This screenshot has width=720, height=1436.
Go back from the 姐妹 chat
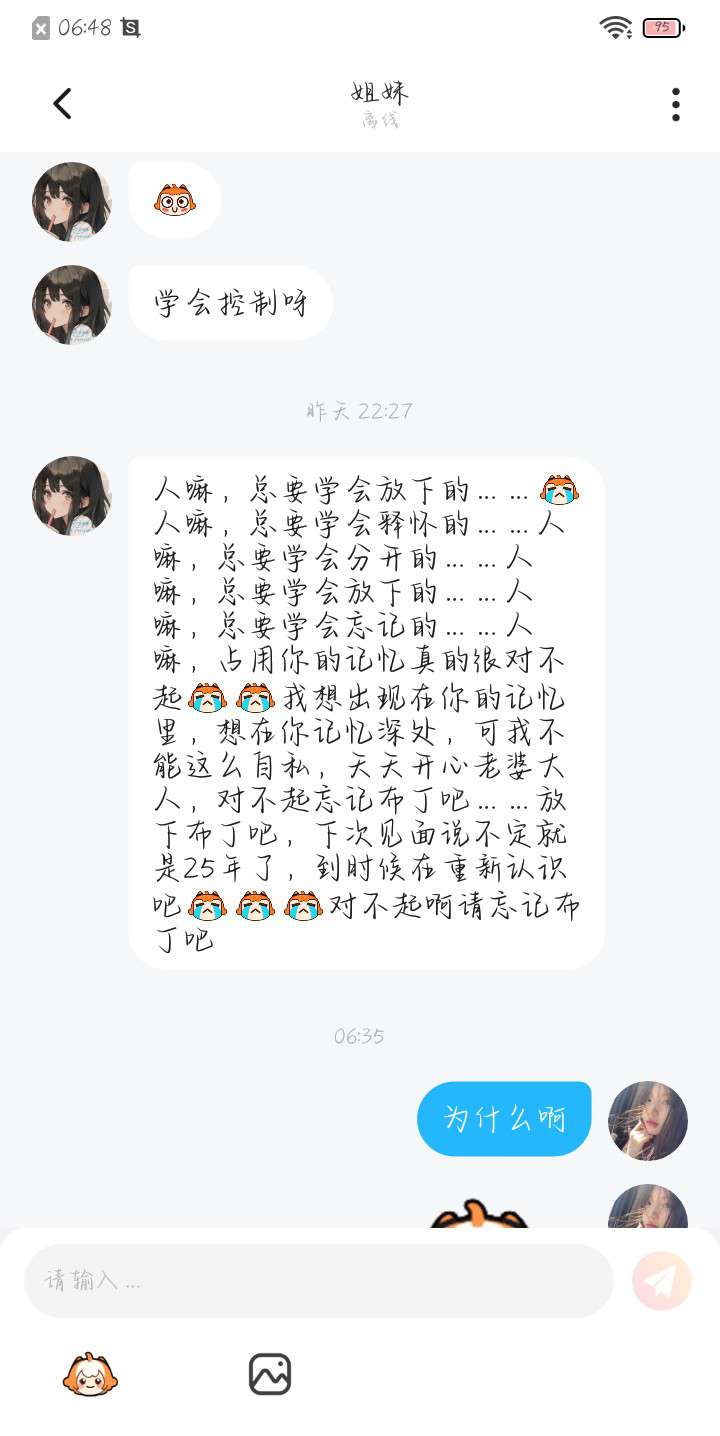62,104
